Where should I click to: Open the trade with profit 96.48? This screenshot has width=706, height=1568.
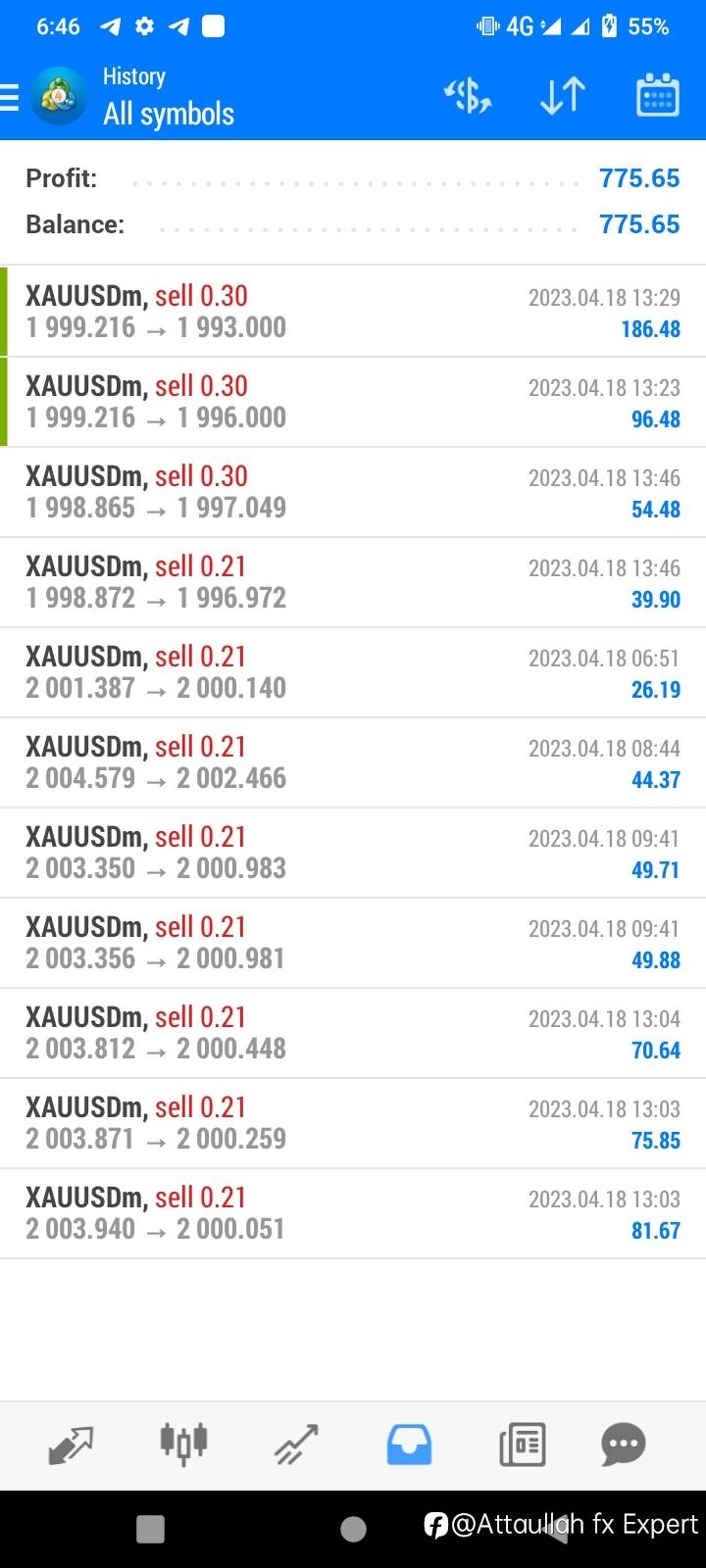click(x=353, y=402)
